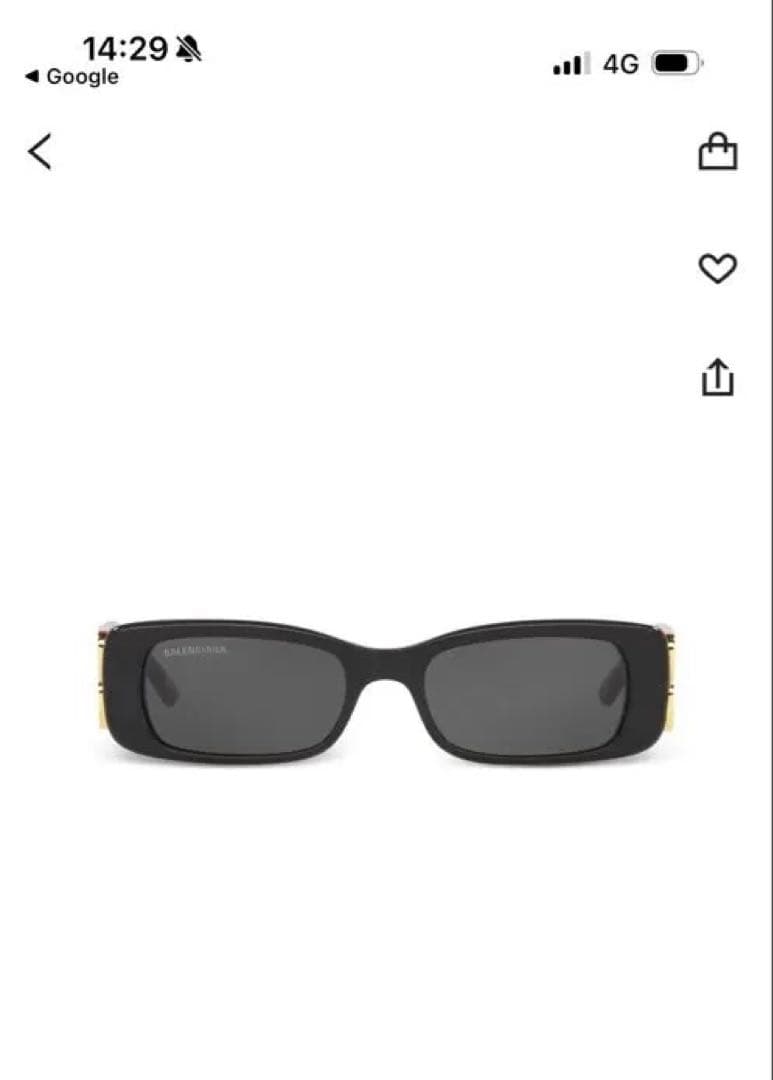773x1080 pixels.
Task: Open the black sunglasses product photo
Action: click(386, 690)
